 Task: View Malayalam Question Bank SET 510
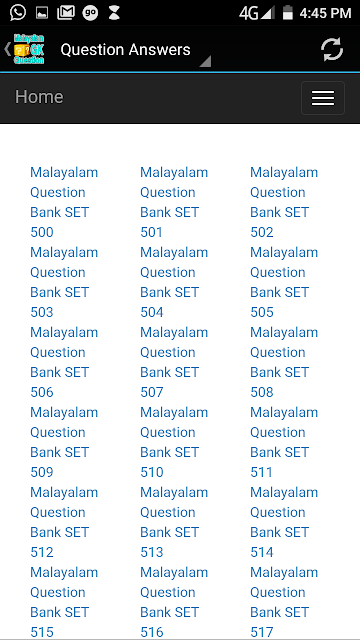(x=174, y=442)
